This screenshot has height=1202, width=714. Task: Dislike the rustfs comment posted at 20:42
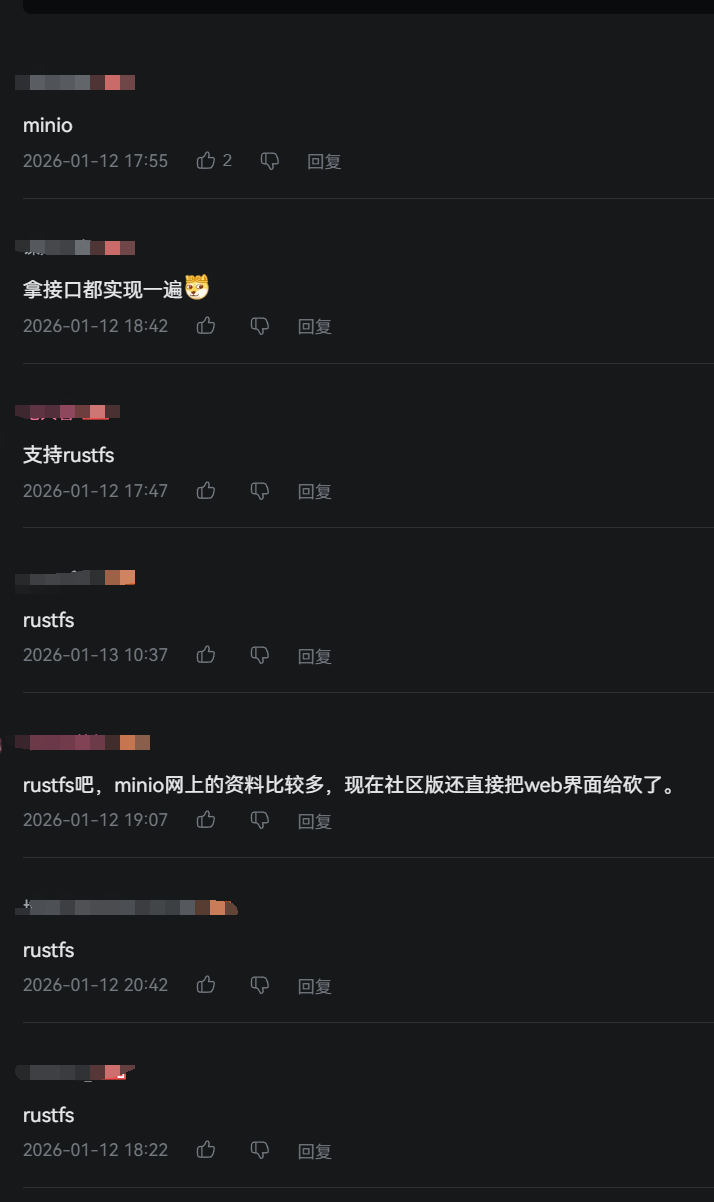click(260, 984)
